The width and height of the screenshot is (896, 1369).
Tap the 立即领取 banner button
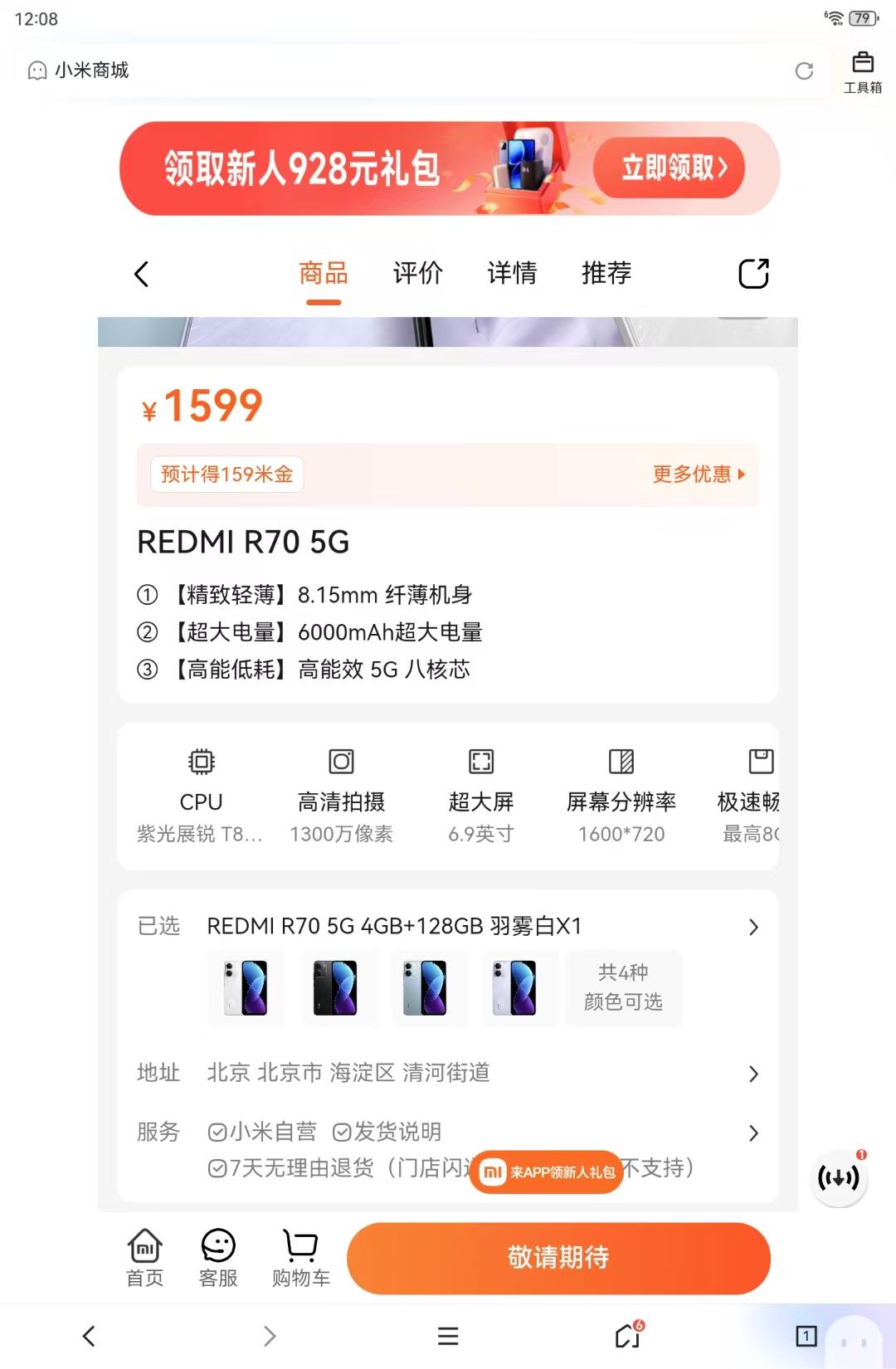(x=669, y=168)
